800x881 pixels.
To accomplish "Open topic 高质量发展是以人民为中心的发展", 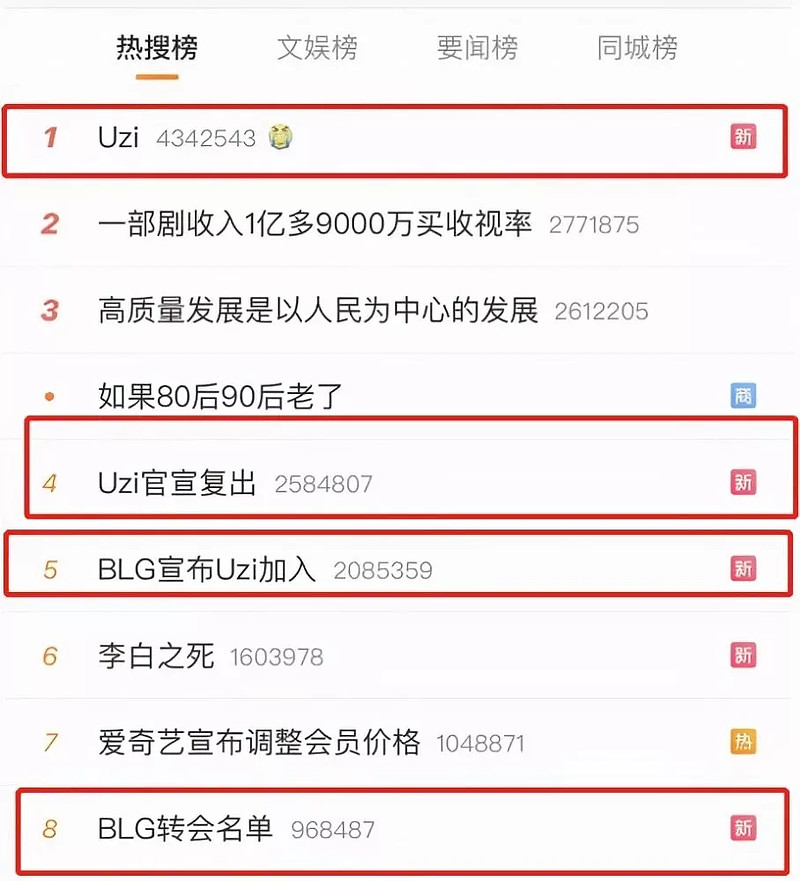I will point(318,310).
